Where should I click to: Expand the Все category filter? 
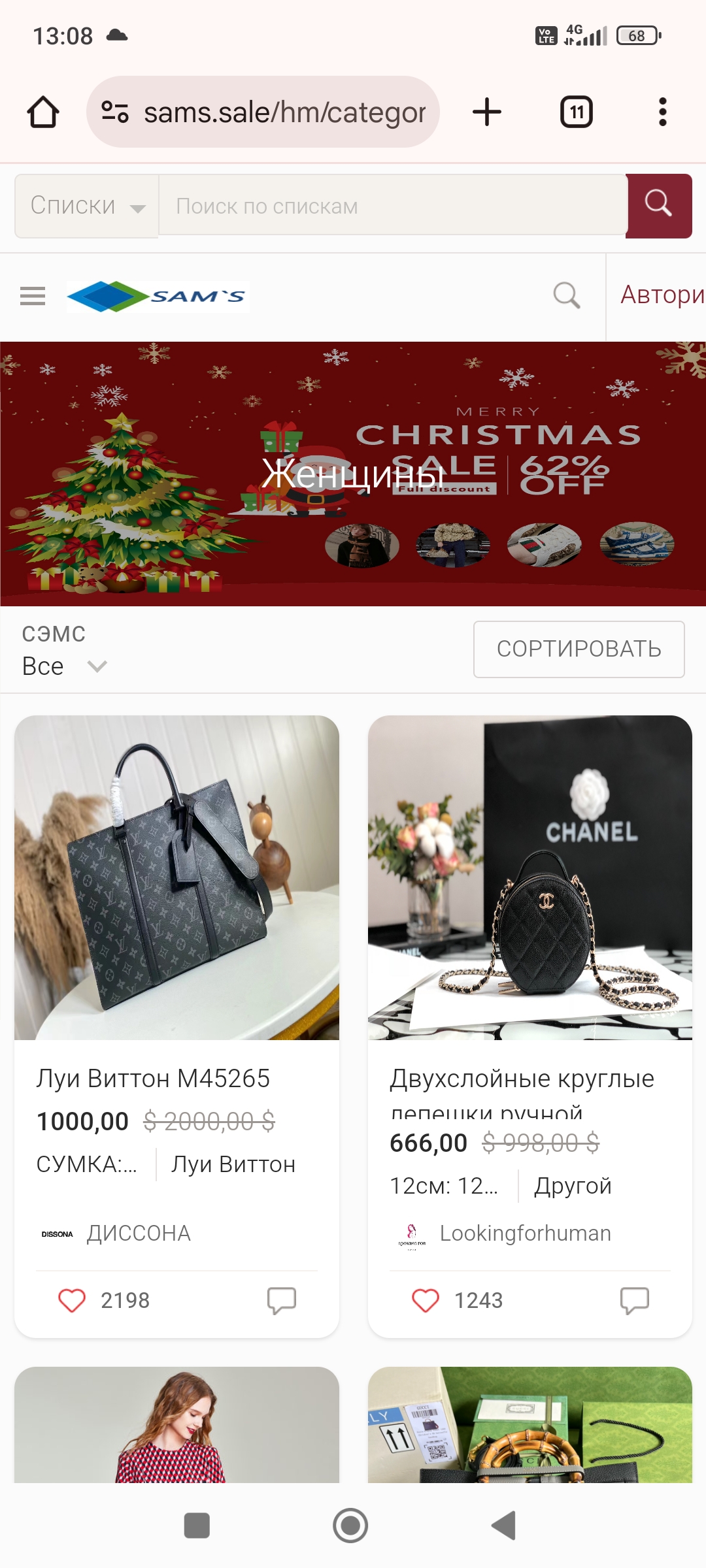64,666
